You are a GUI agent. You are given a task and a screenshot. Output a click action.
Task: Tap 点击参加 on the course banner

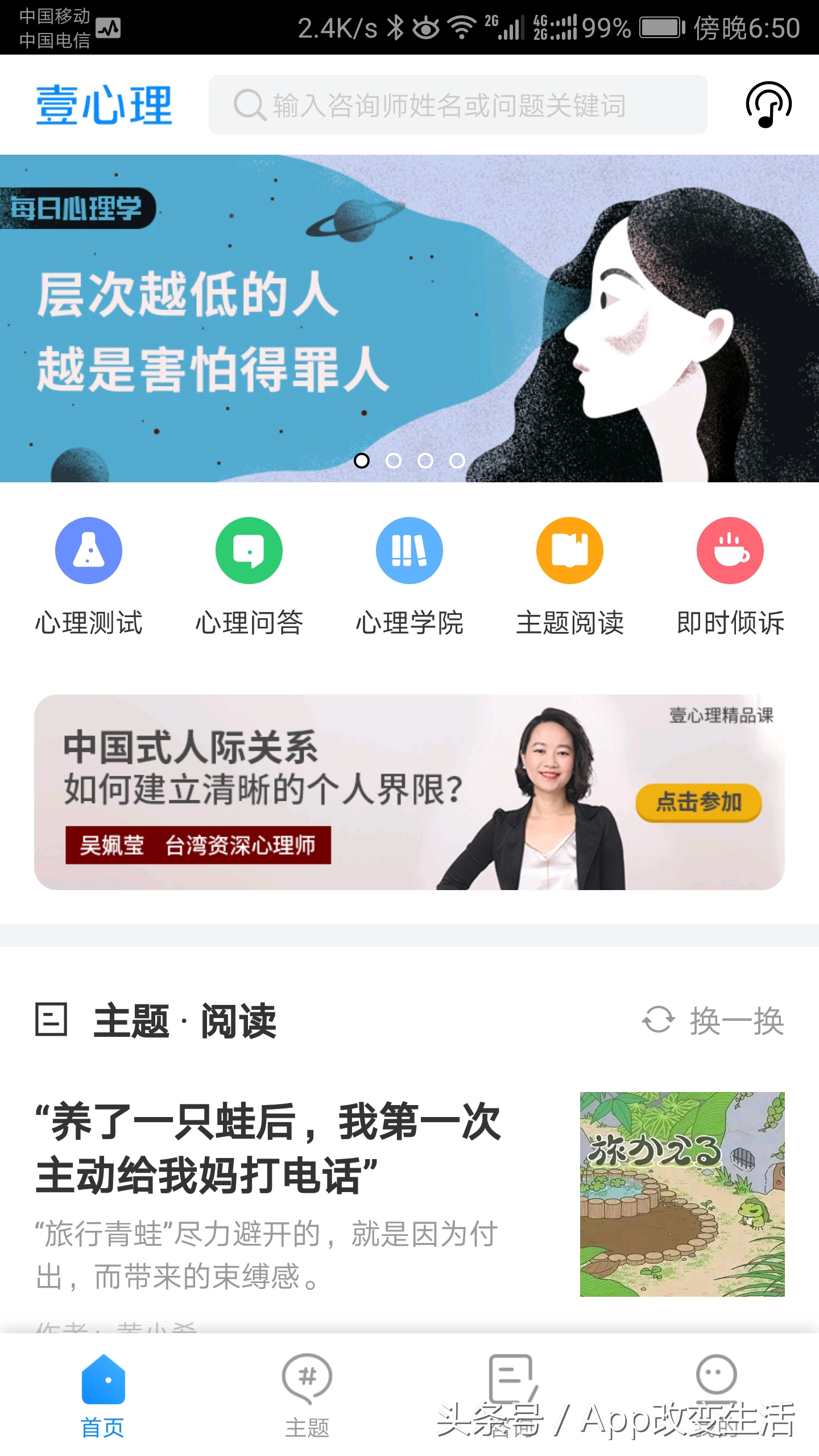pyautogui.click(x=698, y=802)
